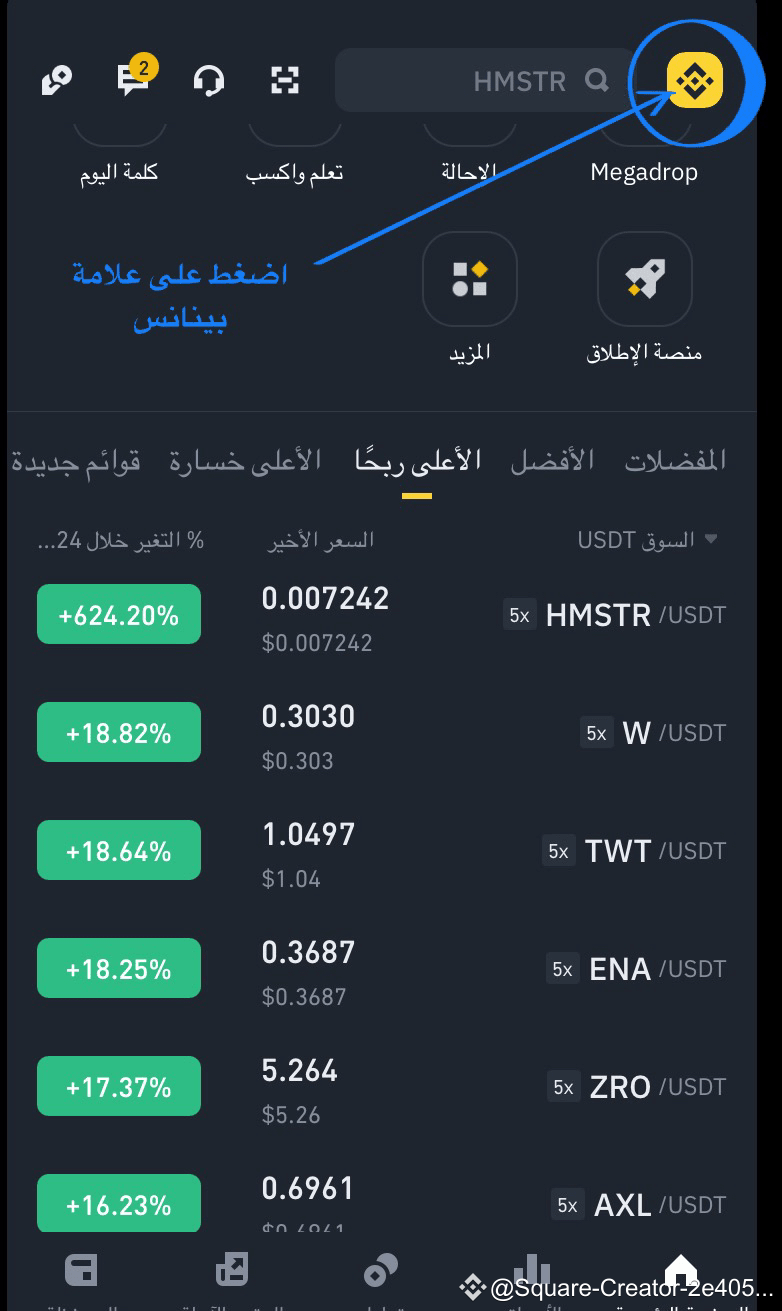Select the الأعلى خسارة tab

(x=245, y=461)
